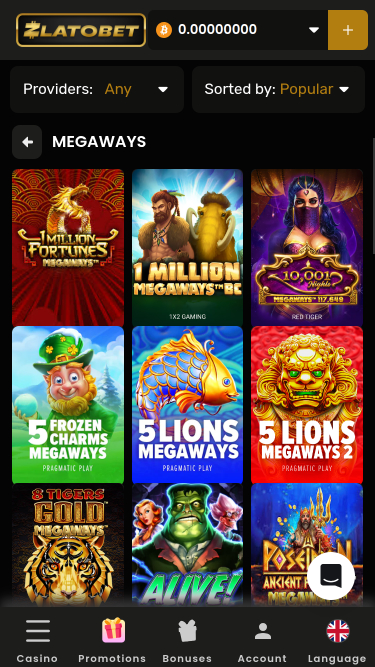Open the Providers filter dropdown
This screenshot has width=375, height=667.
[97, 89]
